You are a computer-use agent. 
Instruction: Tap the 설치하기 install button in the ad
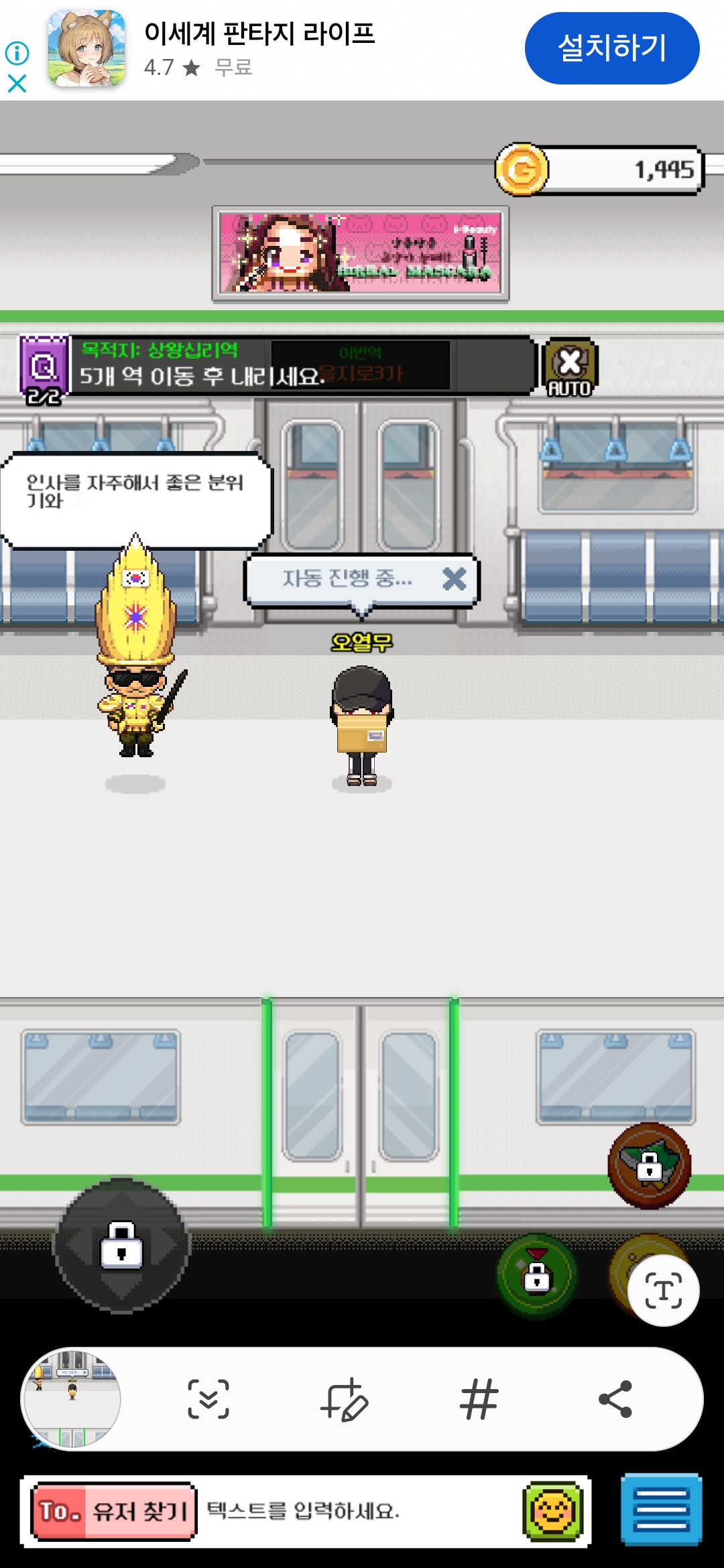pyautogui.click(x=611, y=48)
